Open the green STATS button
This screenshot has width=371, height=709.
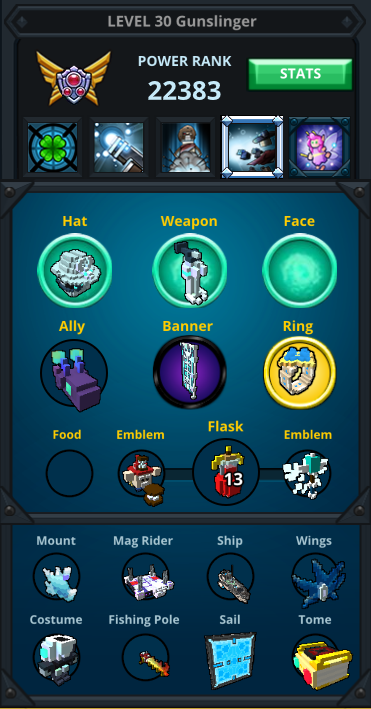[x=300, y=74]
